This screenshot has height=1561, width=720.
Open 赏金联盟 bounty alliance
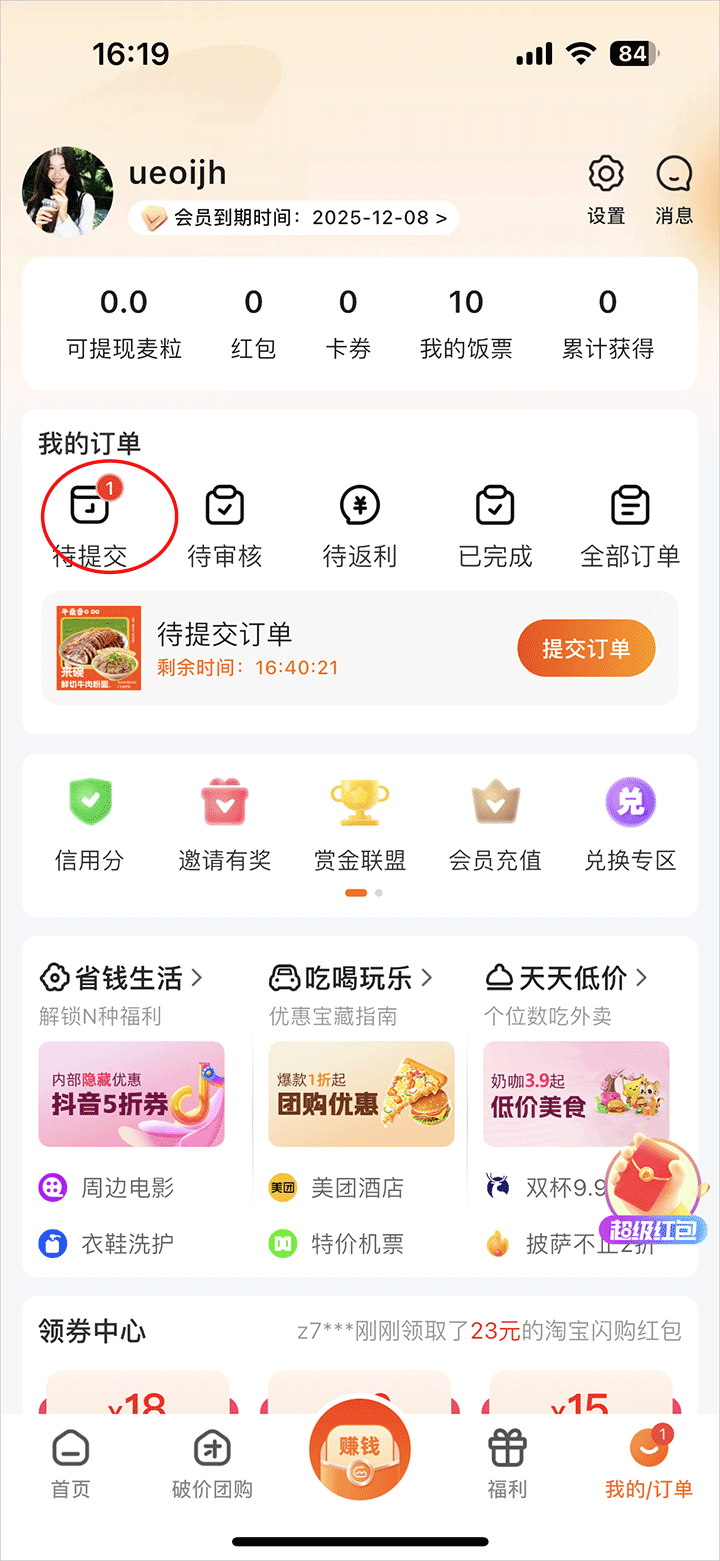360,825
